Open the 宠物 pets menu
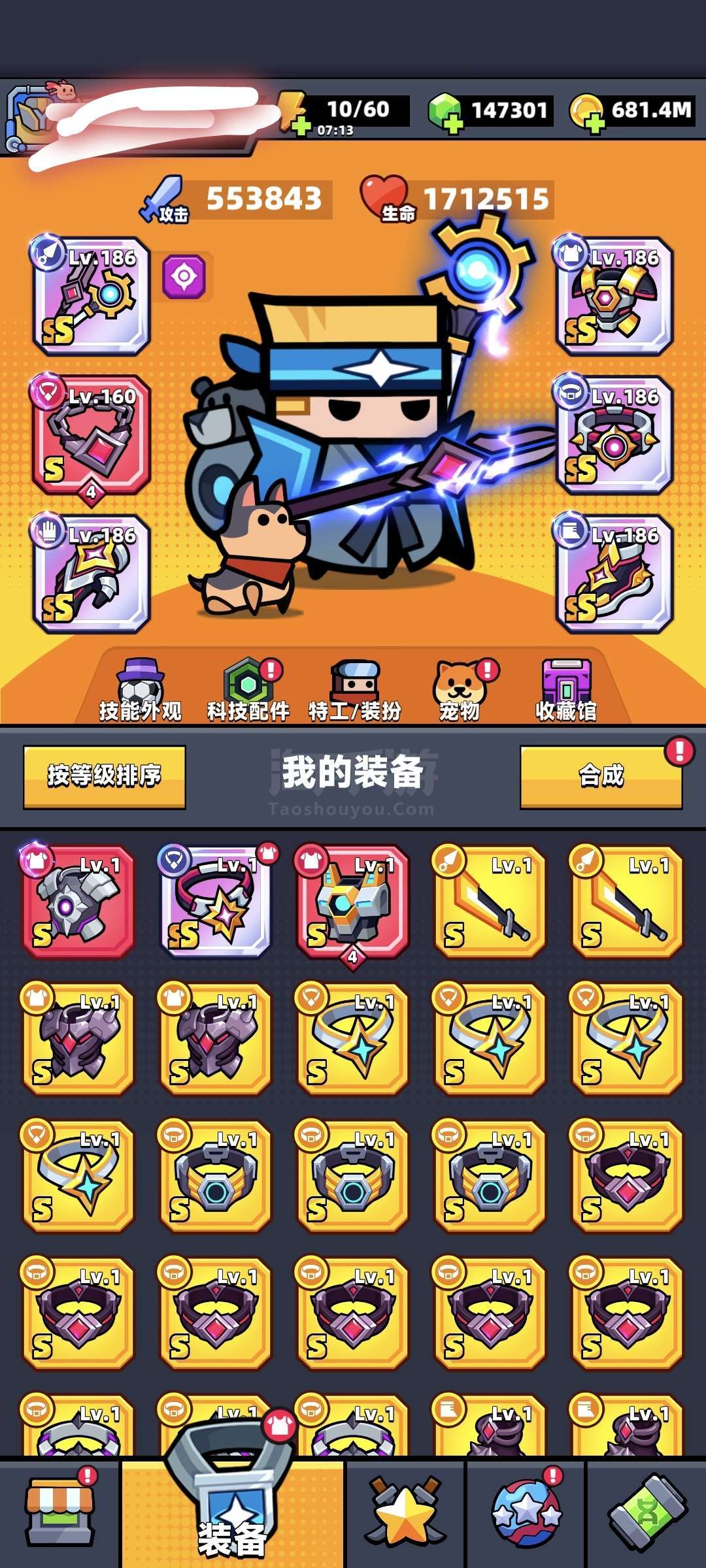The height and width of the screenshot is (1568, 706). click(460, 691)
